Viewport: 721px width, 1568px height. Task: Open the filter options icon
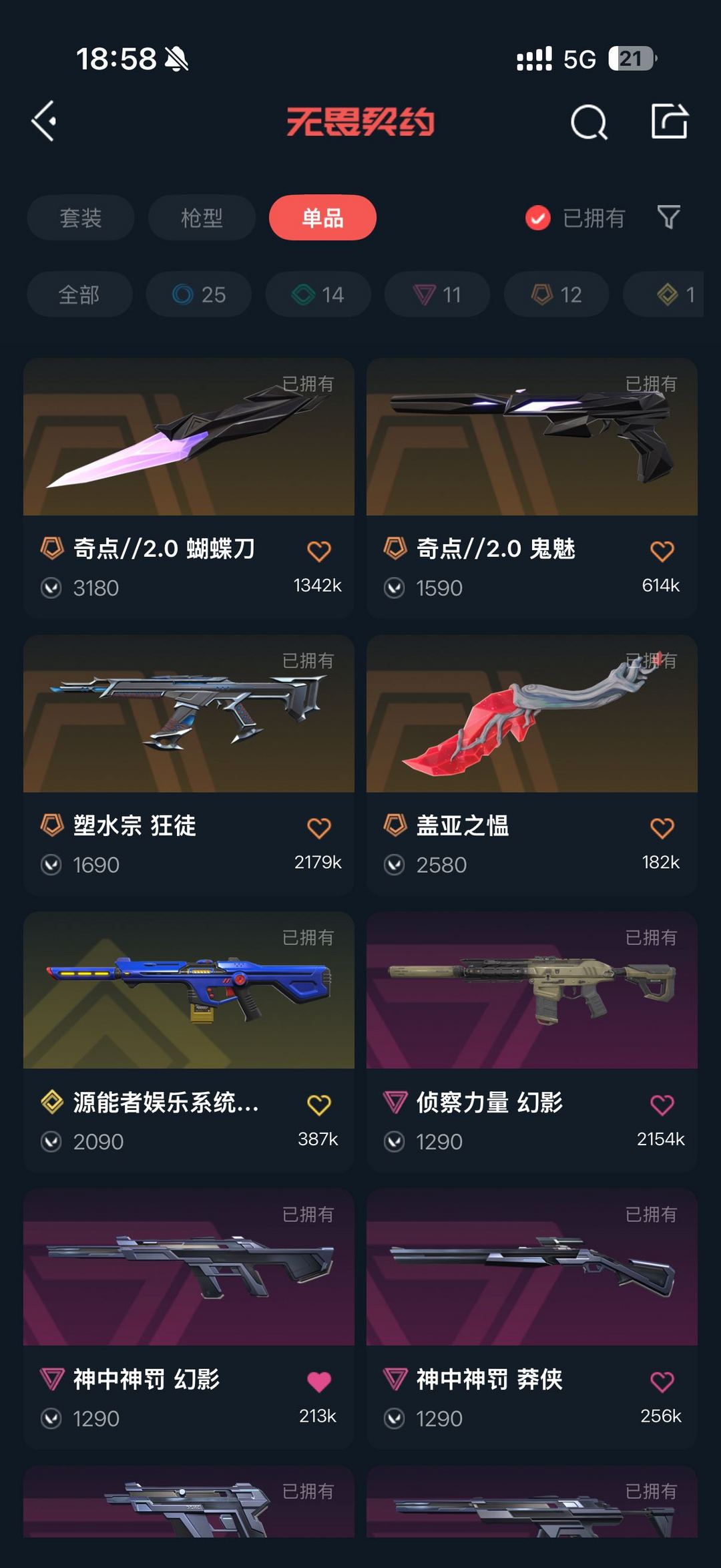670,218
